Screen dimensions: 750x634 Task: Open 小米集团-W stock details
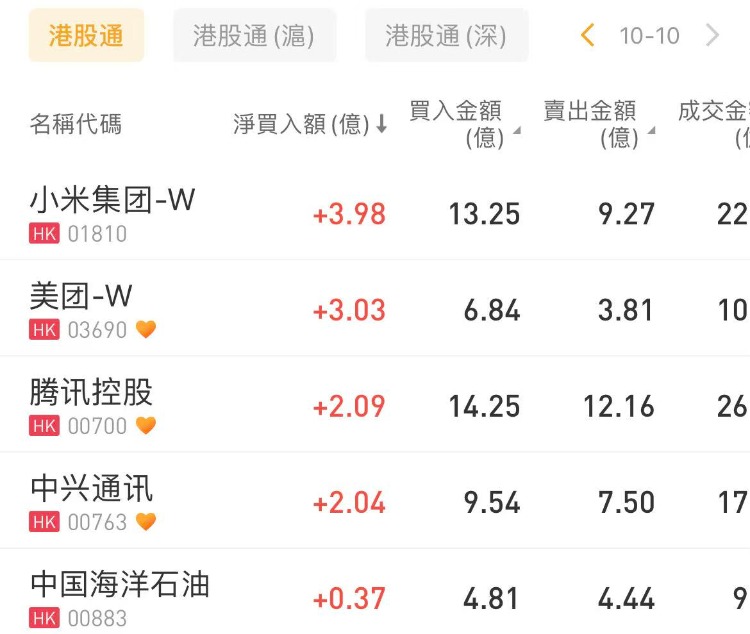[112, 213]
